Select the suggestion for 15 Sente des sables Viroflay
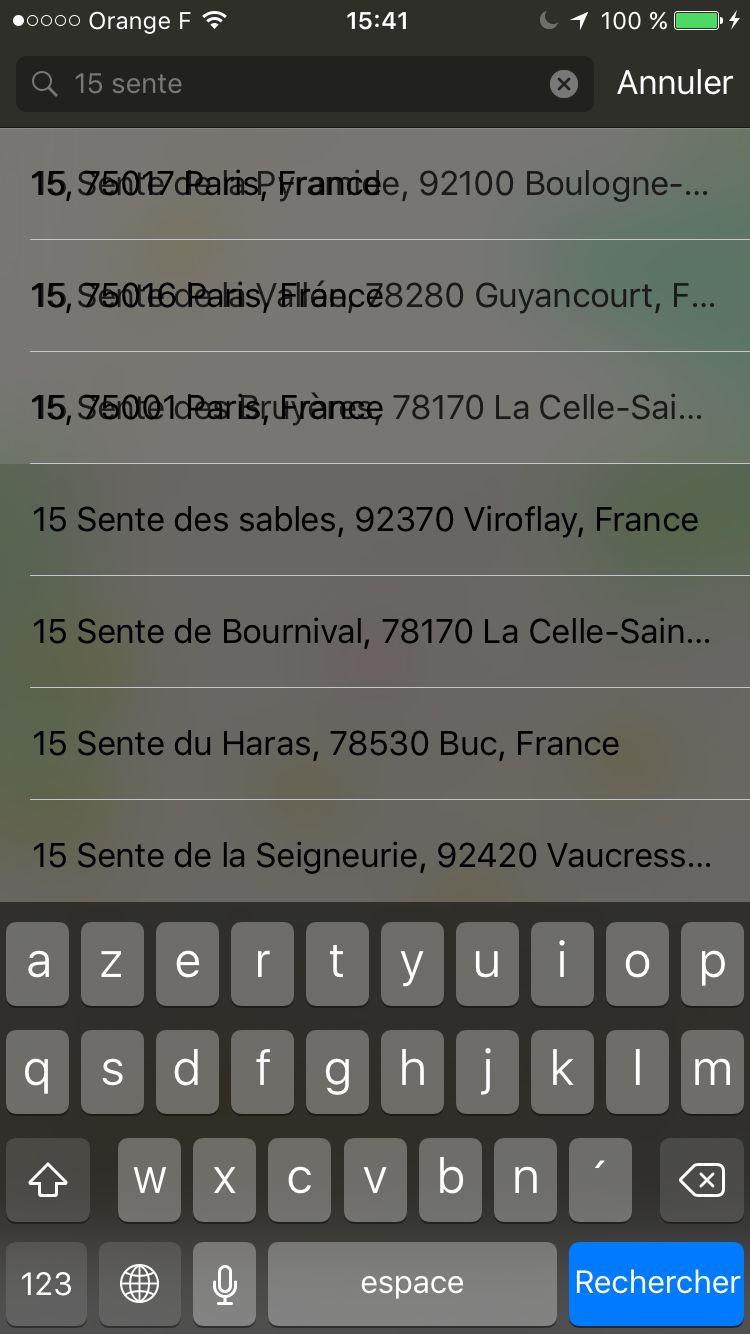 (x=375, y=519)
